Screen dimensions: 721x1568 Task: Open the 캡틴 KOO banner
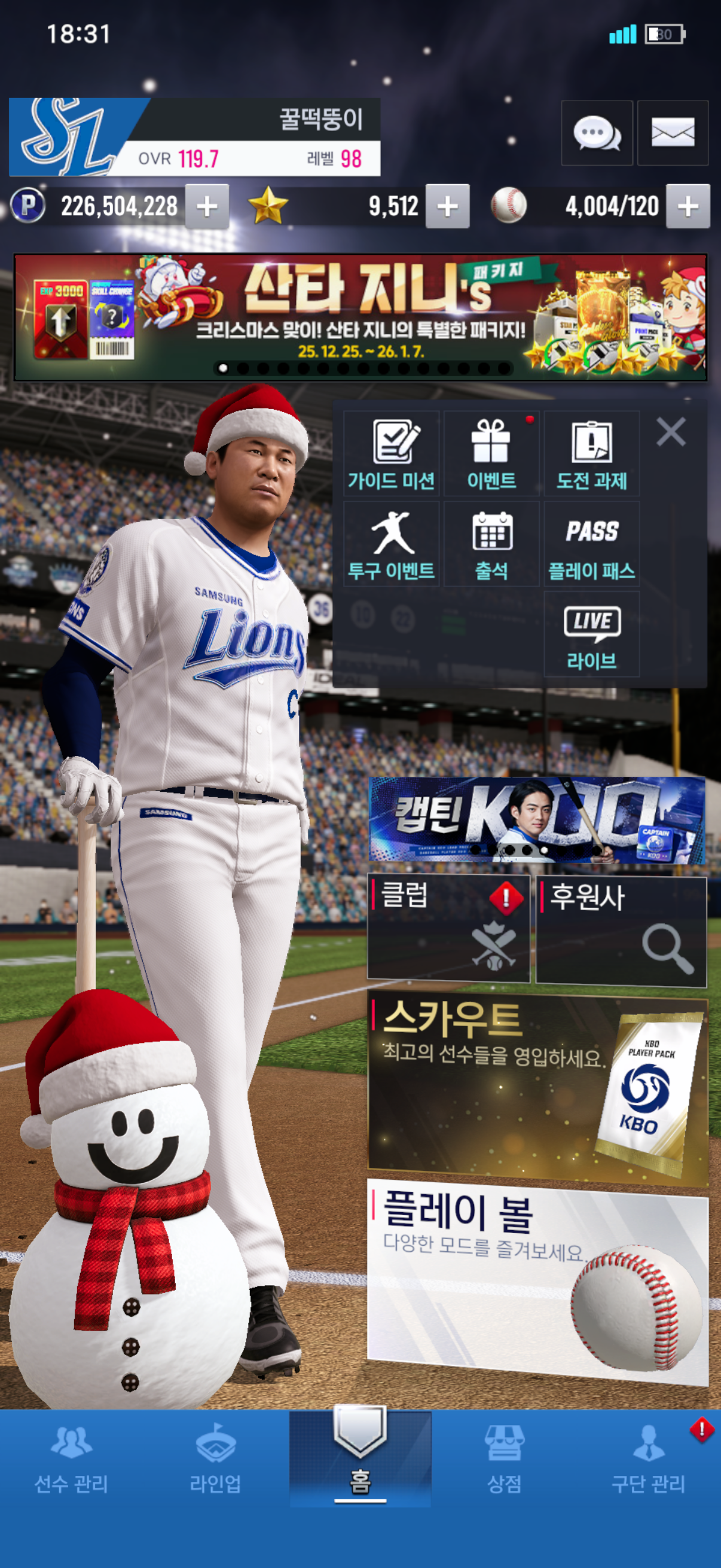537,820
